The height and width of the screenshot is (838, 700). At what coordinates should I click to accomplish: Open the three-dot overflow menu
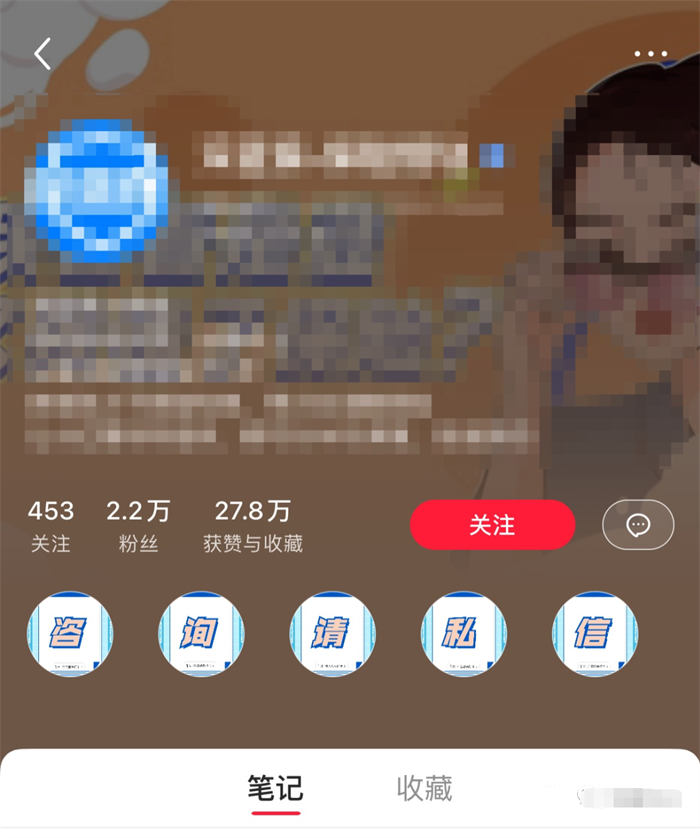pos(650,54)
